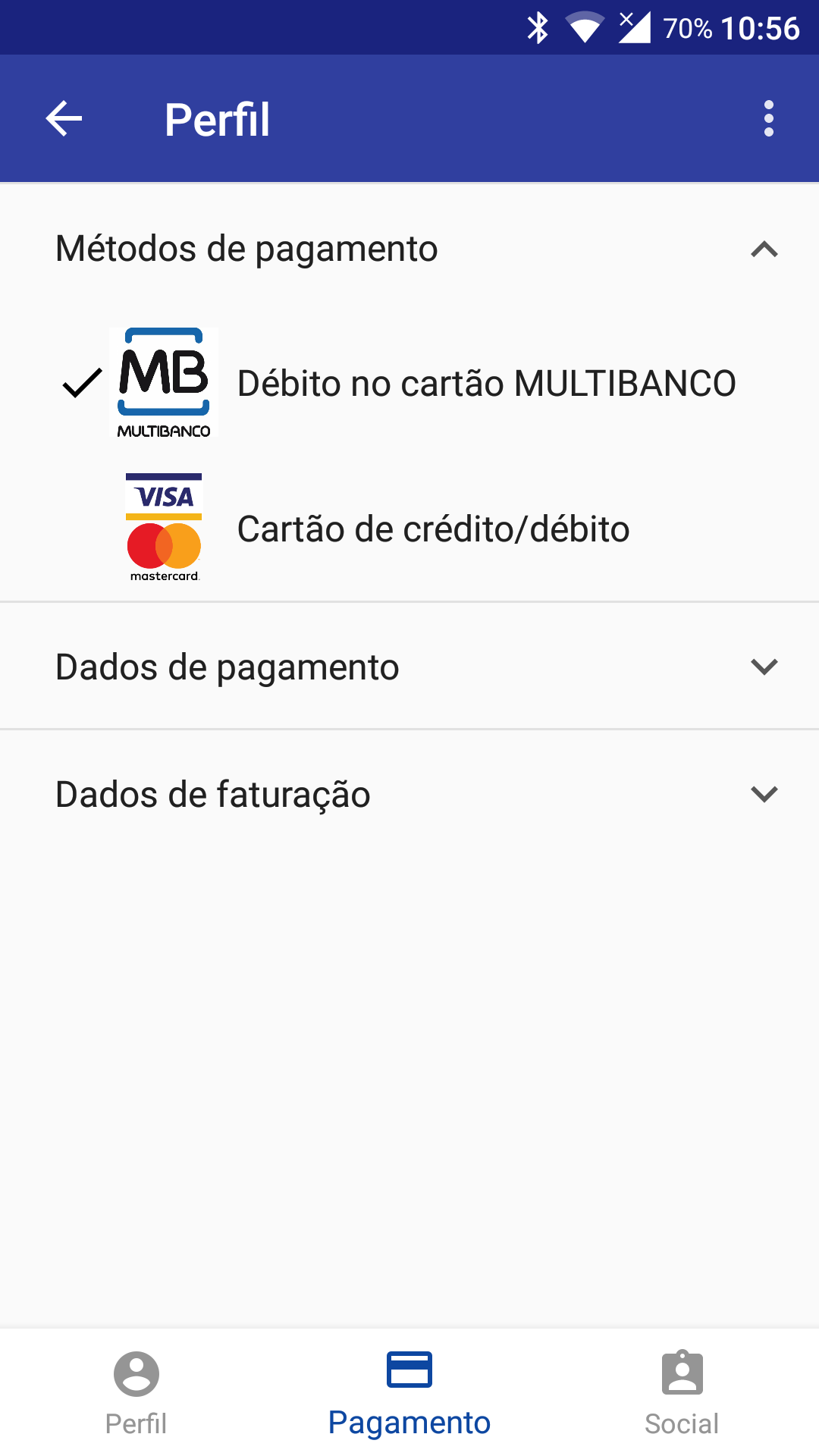Viewport: 819px width, 1456px height.
Task: Choose Cartão de crédito/débito payment method
Action: pos(432,529)
